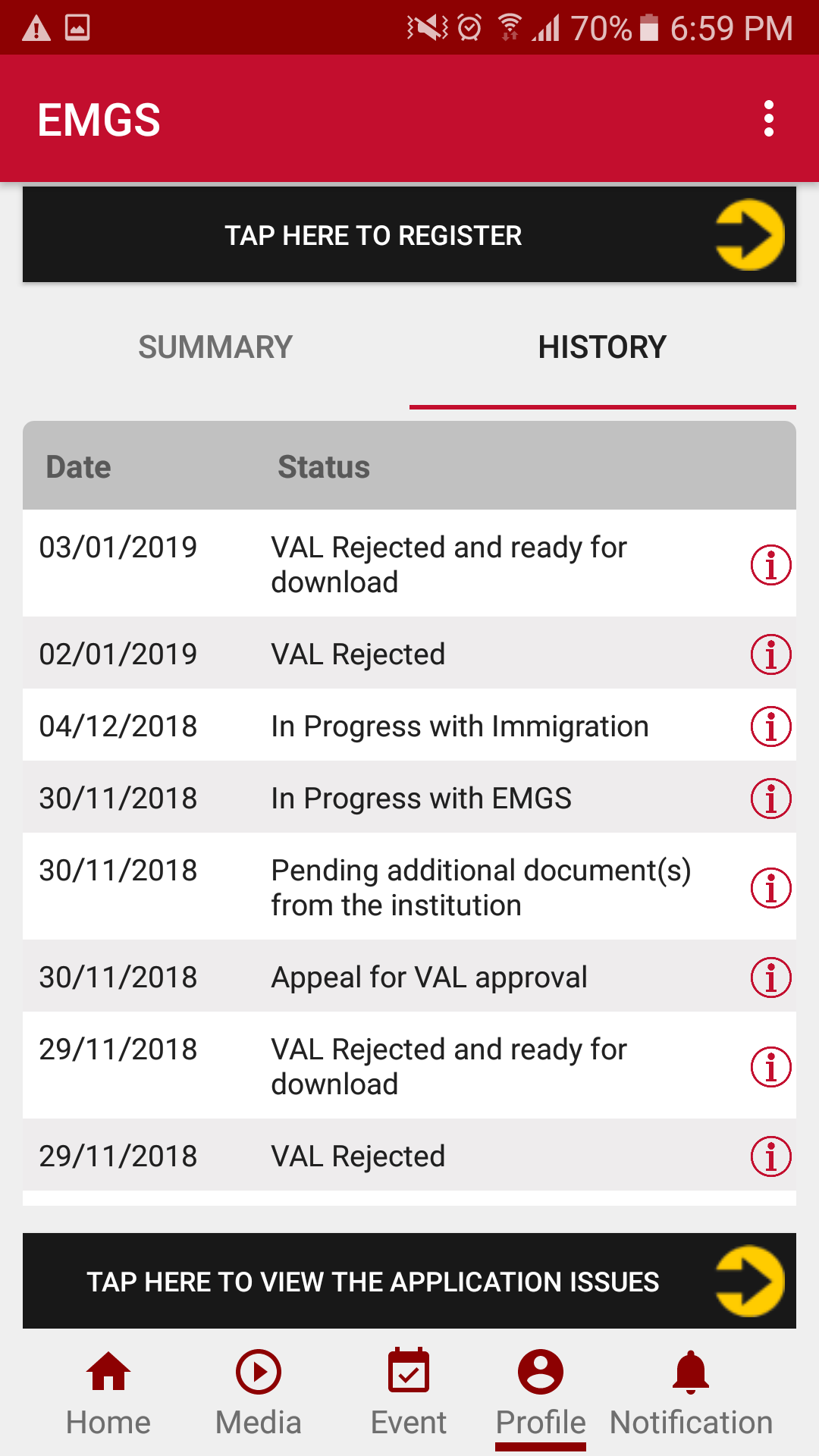Show info for In Progress with Immigration

click(770, 726)
